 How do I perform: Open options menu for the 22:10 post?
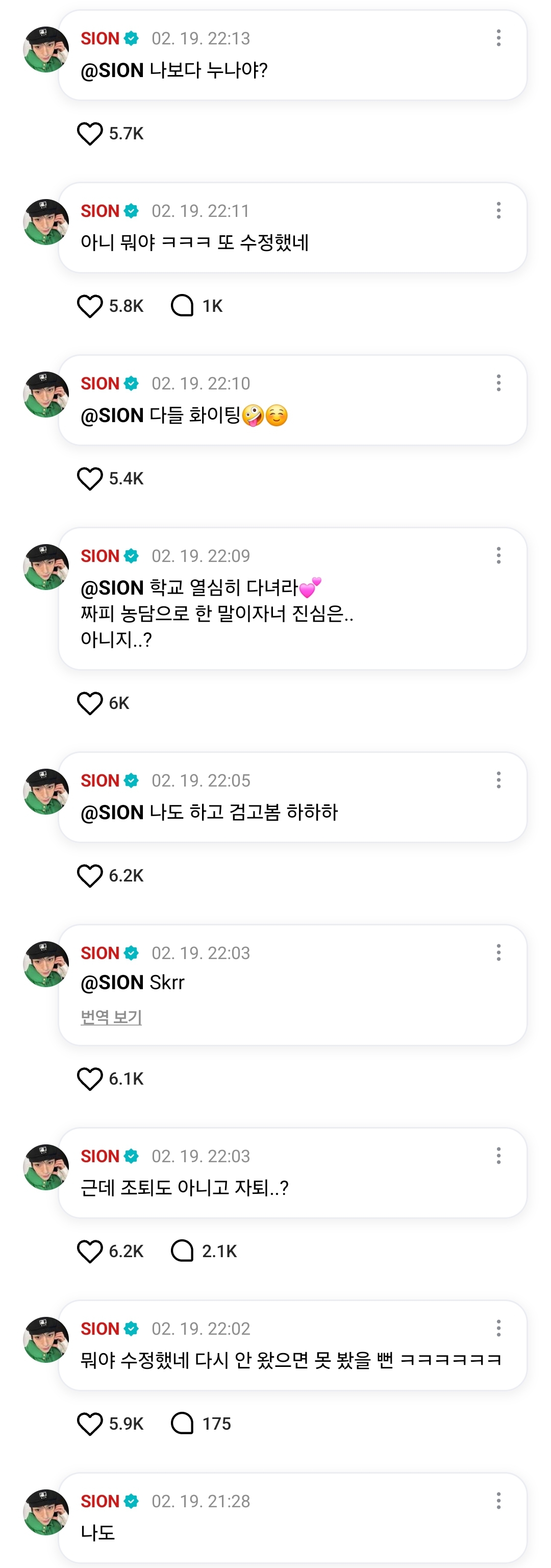(x=498, y=383)
